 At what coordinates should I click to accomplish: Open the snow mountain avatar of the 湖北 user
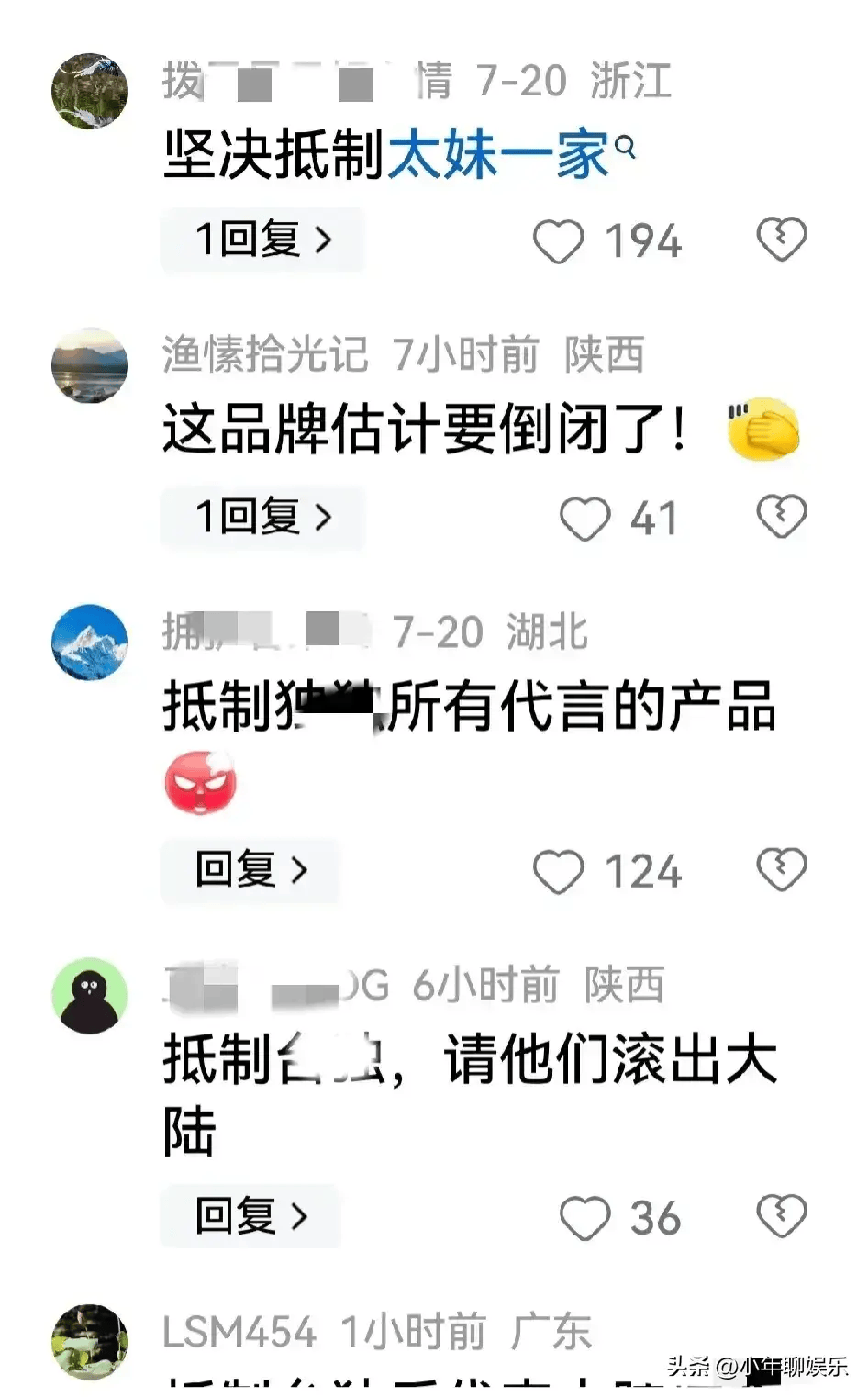pyautogui.click(x=89, y=642)
